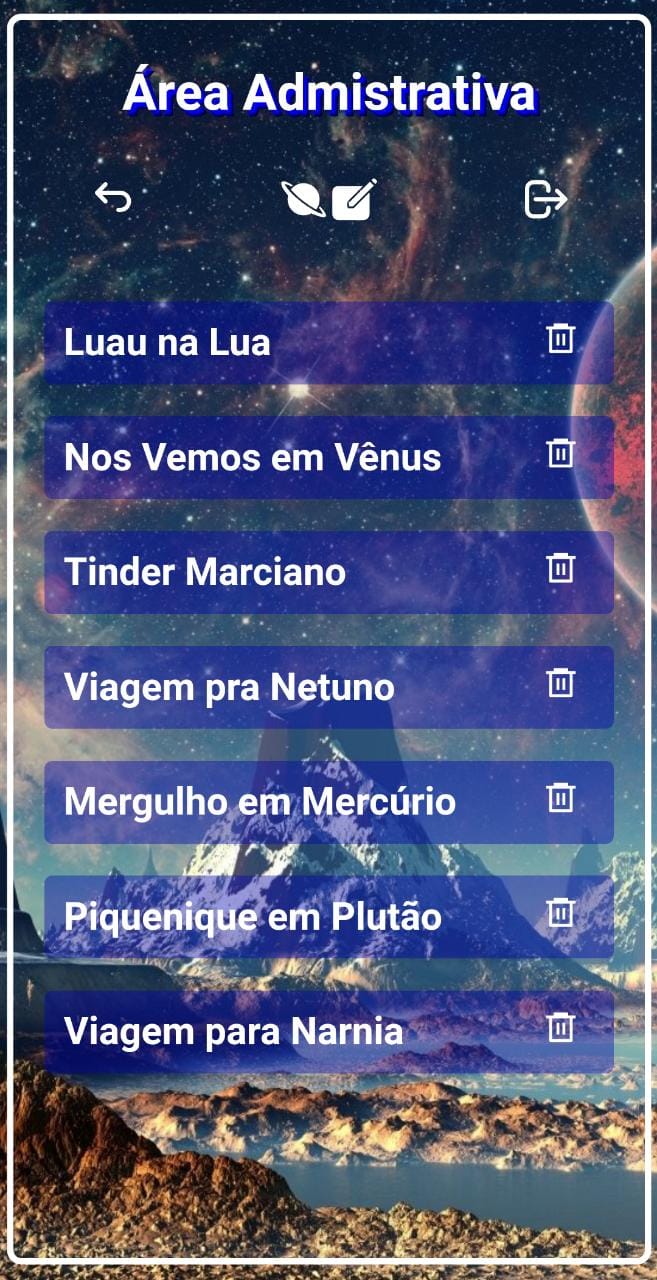Delete Nos Vemos em Vênus
This screenshot has height=1280, width=657.
click(561, 454)
